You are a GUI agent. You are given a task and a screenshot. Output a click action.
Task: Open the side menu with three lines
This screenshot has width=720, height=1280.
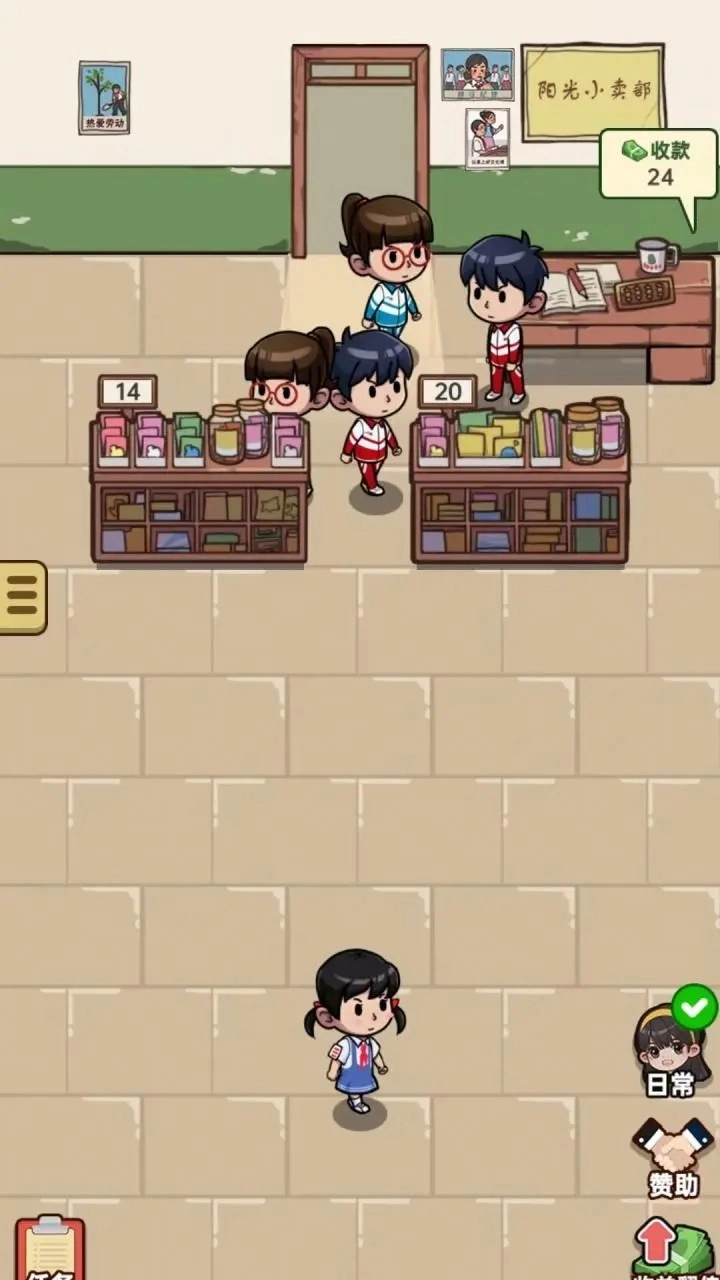pos(21,597)
